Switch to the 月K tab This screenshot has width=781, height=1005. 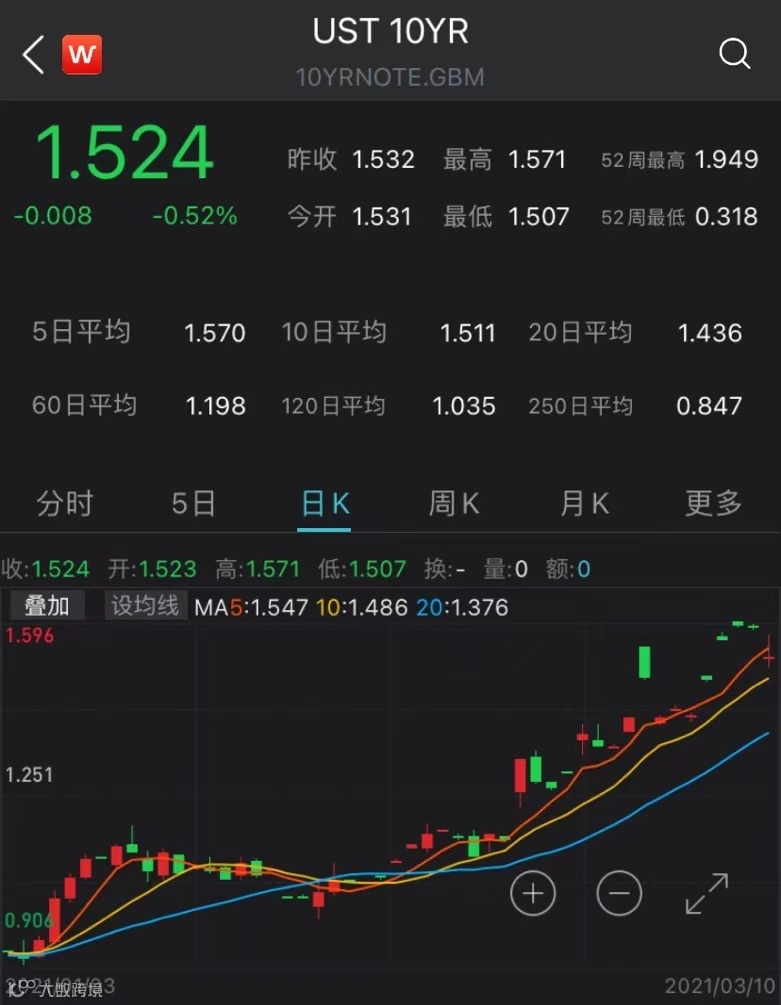(x=584, y=503)
